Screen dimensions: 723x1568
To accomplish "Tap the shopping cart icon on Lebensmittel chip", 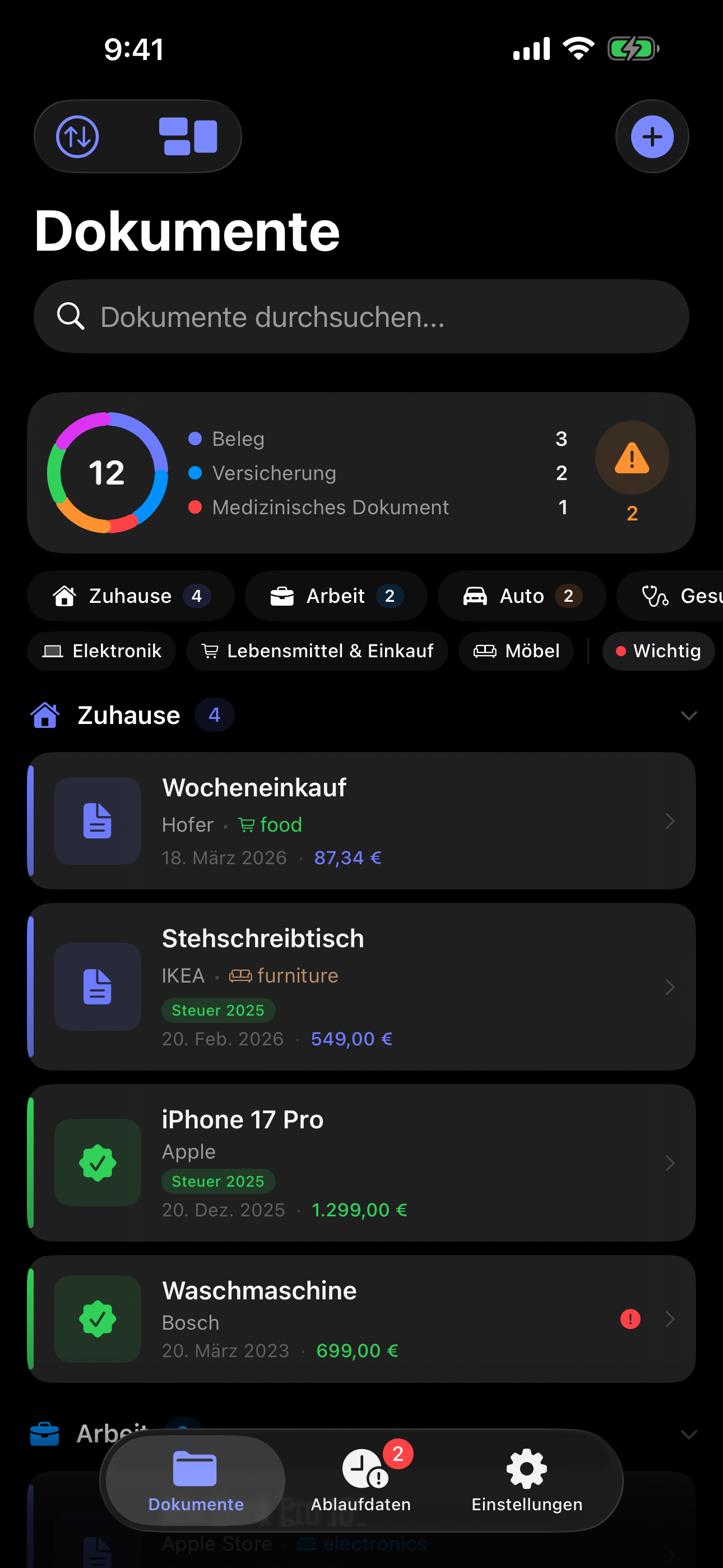I will pyautogui.click(x=210, y=651).
